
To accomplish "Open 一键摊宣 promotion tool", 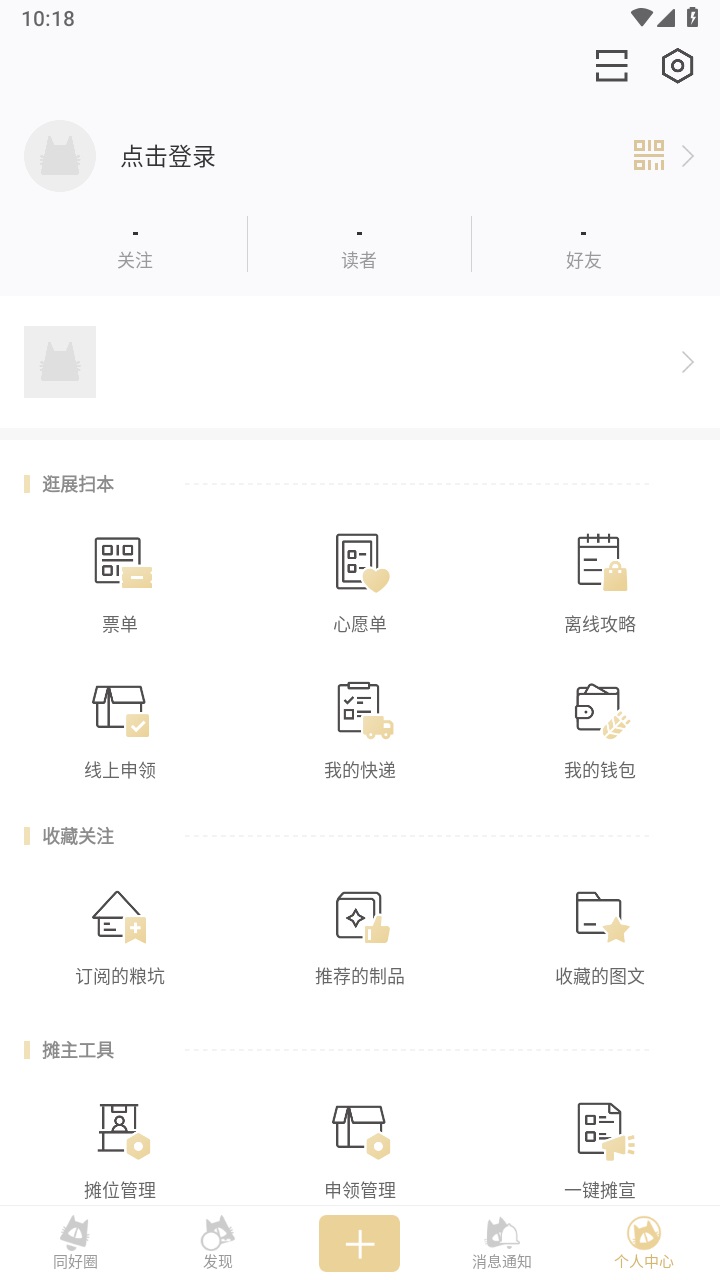I will 600,1149.
